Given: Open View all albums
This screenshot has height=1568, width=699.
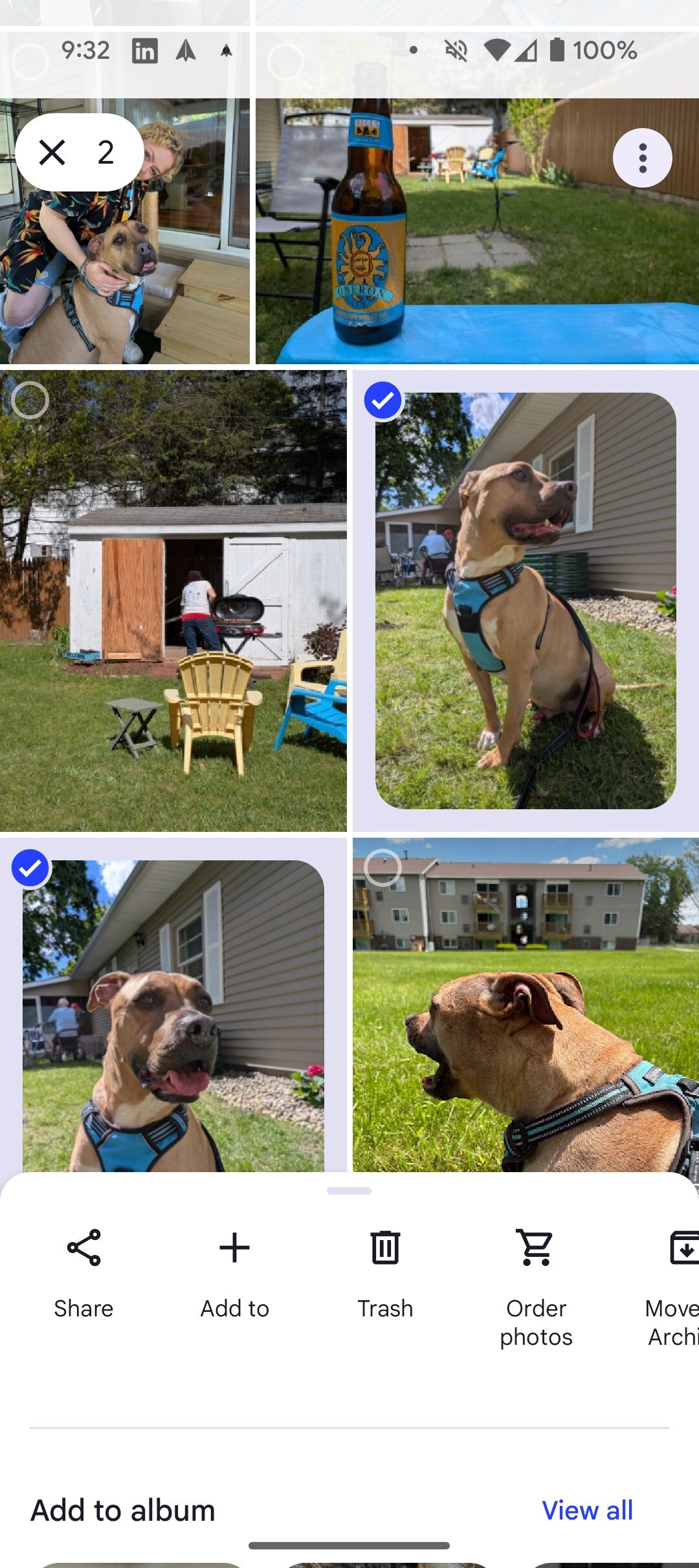Looking at the screenshot, I should (587, 1510).
